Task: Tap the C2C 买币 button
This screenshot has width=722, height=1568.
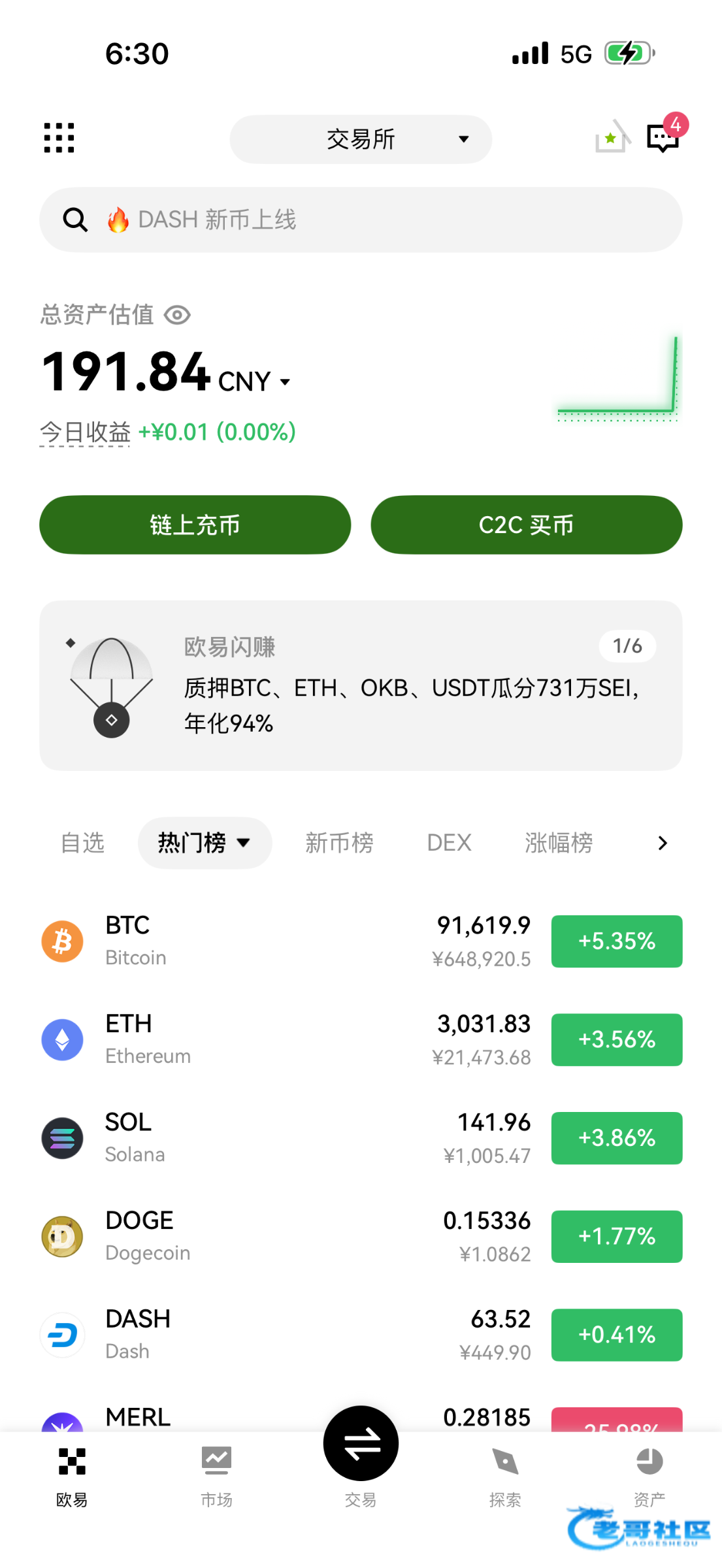Action: coord(526,525)
